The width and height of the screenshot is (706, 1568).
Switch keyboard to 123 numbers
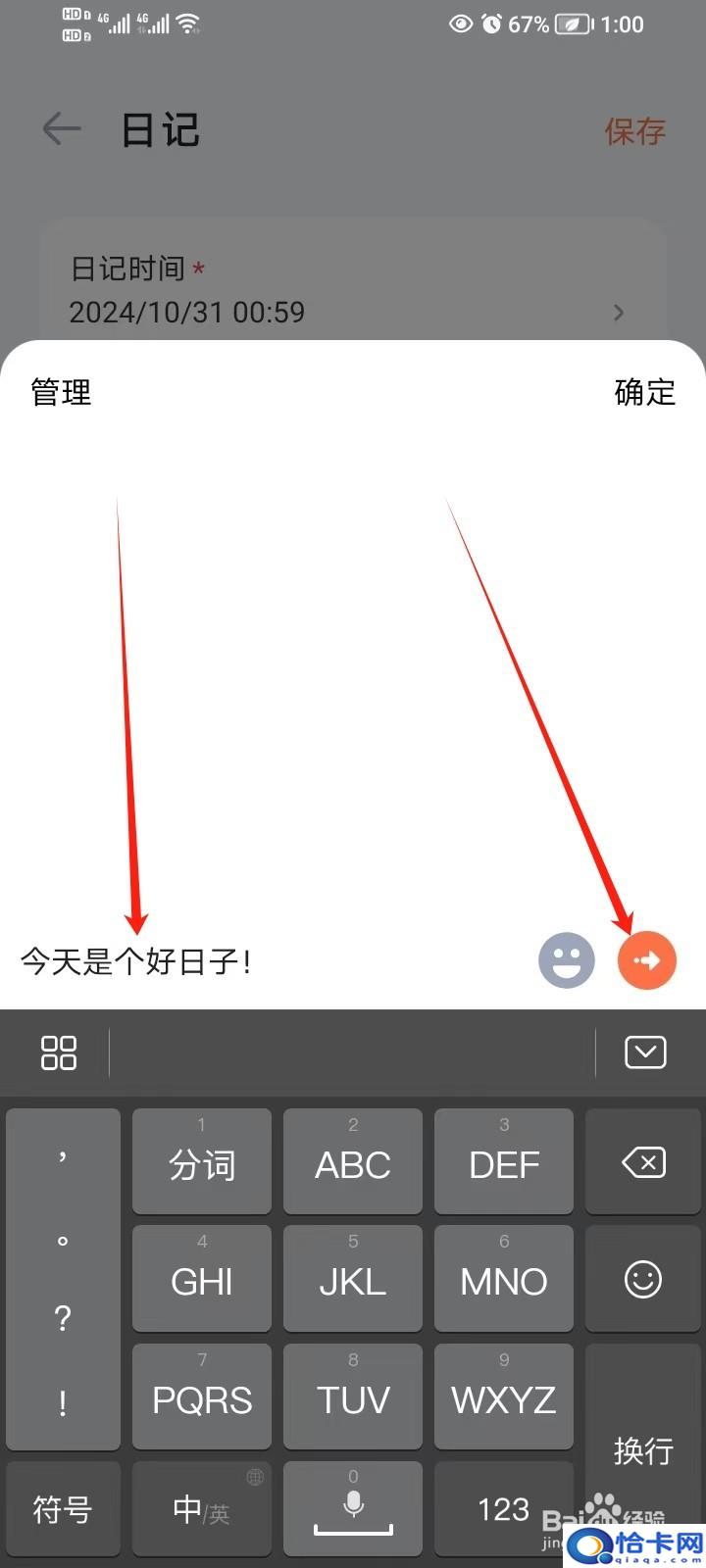504,1509
